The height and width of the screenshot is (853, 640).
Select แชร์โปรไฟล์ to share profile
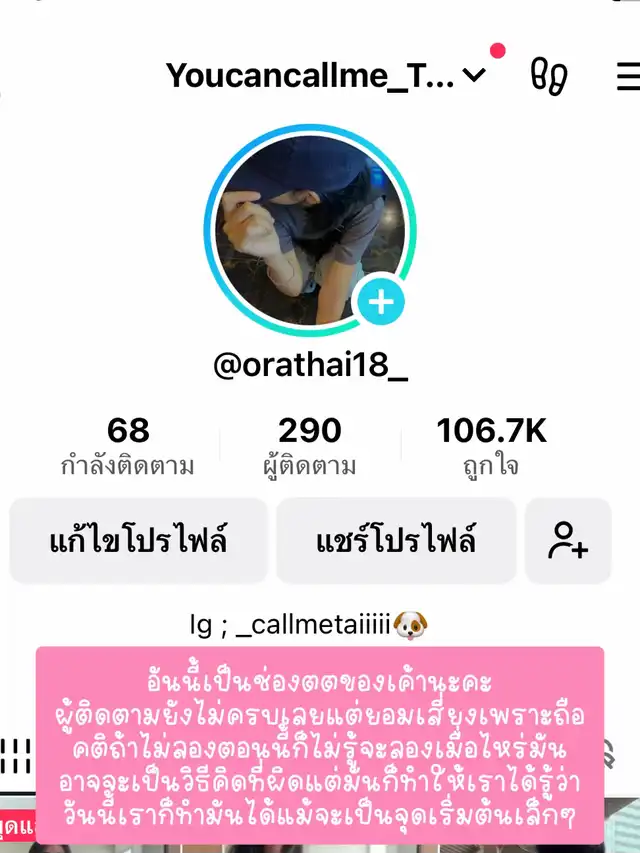tap(396, 541)
